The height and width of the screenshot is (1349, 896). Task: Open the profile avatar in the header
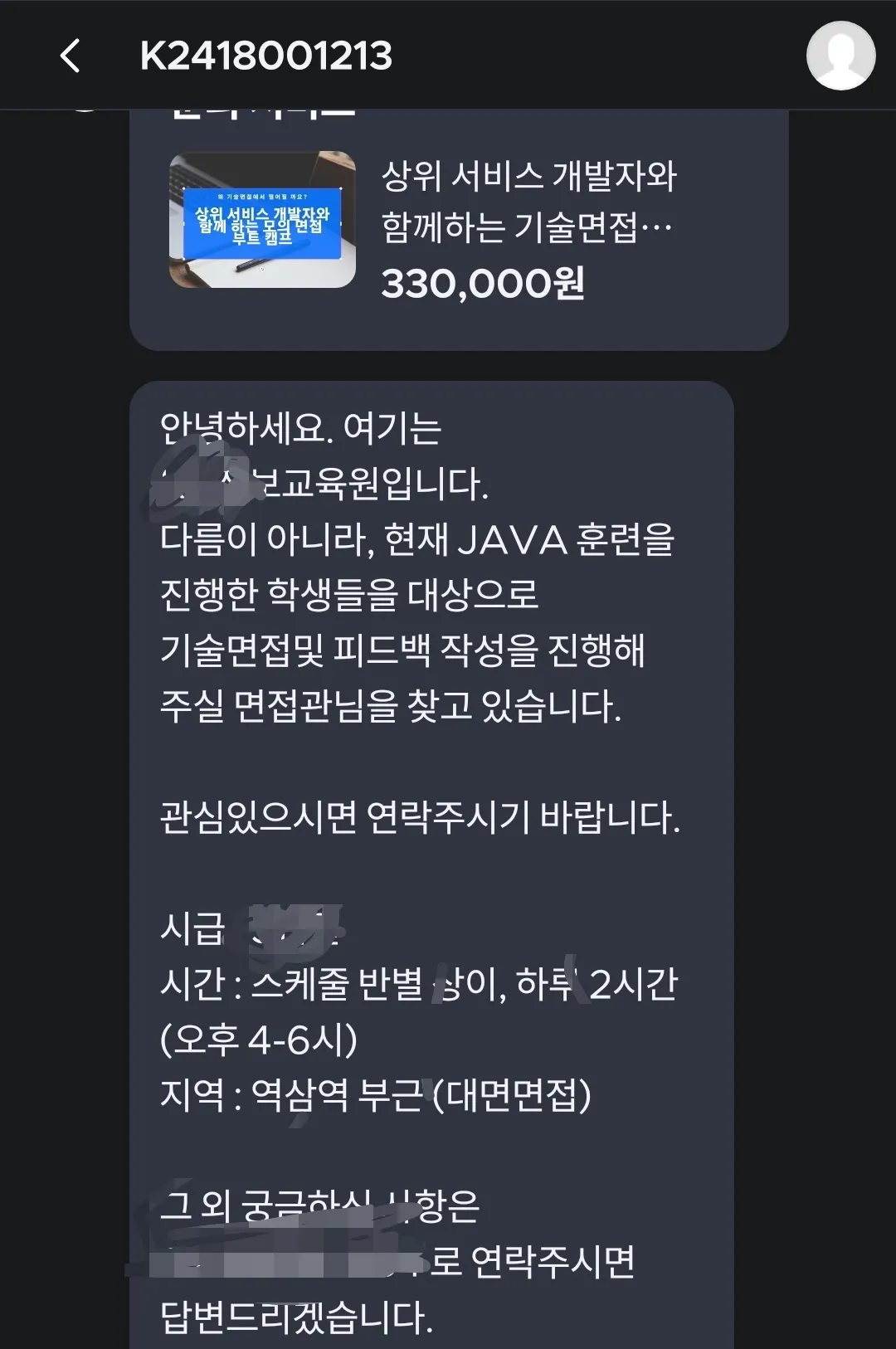tap(840, 56)
